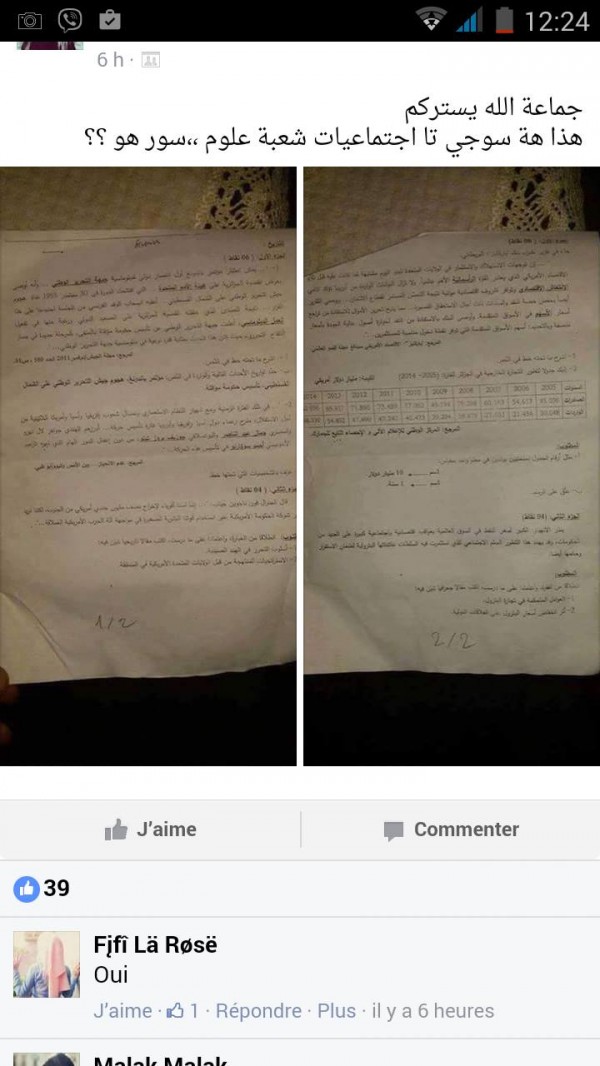Viewport: 600px width, 1066px height.
Task: Like Fįfî Lä Røsë's comment via J'aime
Action: [122, 1011]
